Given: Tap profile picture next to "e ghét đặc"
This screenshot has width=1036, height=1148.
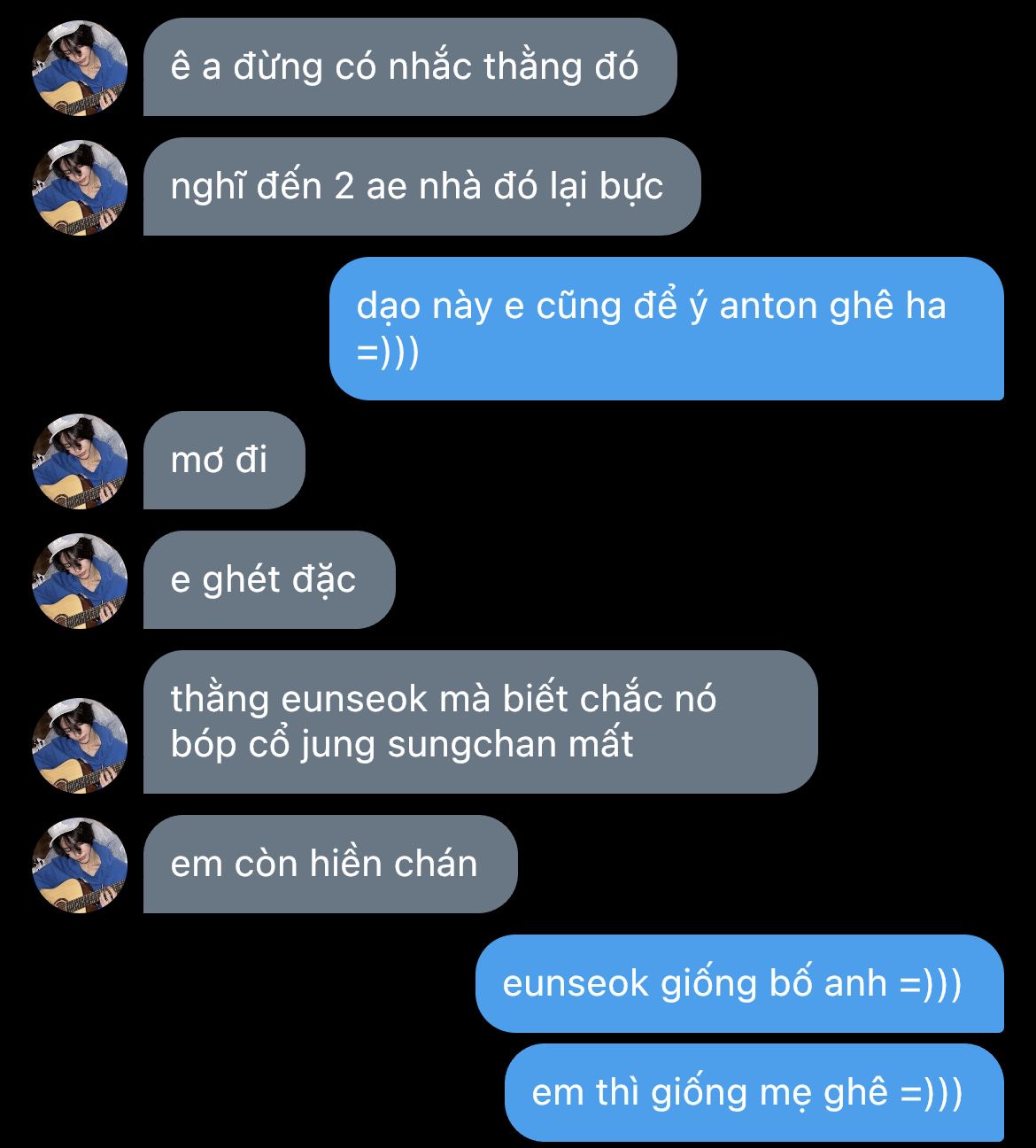Looking at the screenshot, I should click(80, 580).
